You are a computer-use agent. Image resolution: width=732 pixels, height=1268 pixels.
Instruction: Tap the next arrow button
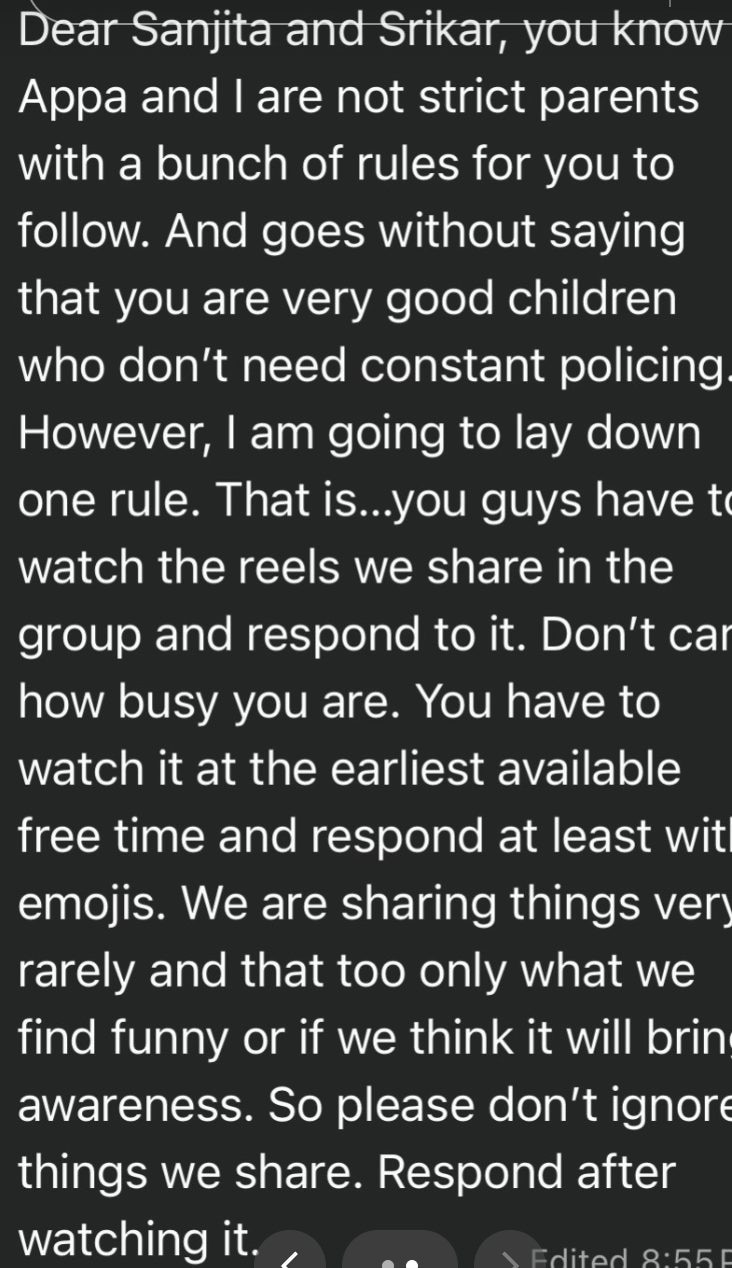click(x=506, y=1257)
